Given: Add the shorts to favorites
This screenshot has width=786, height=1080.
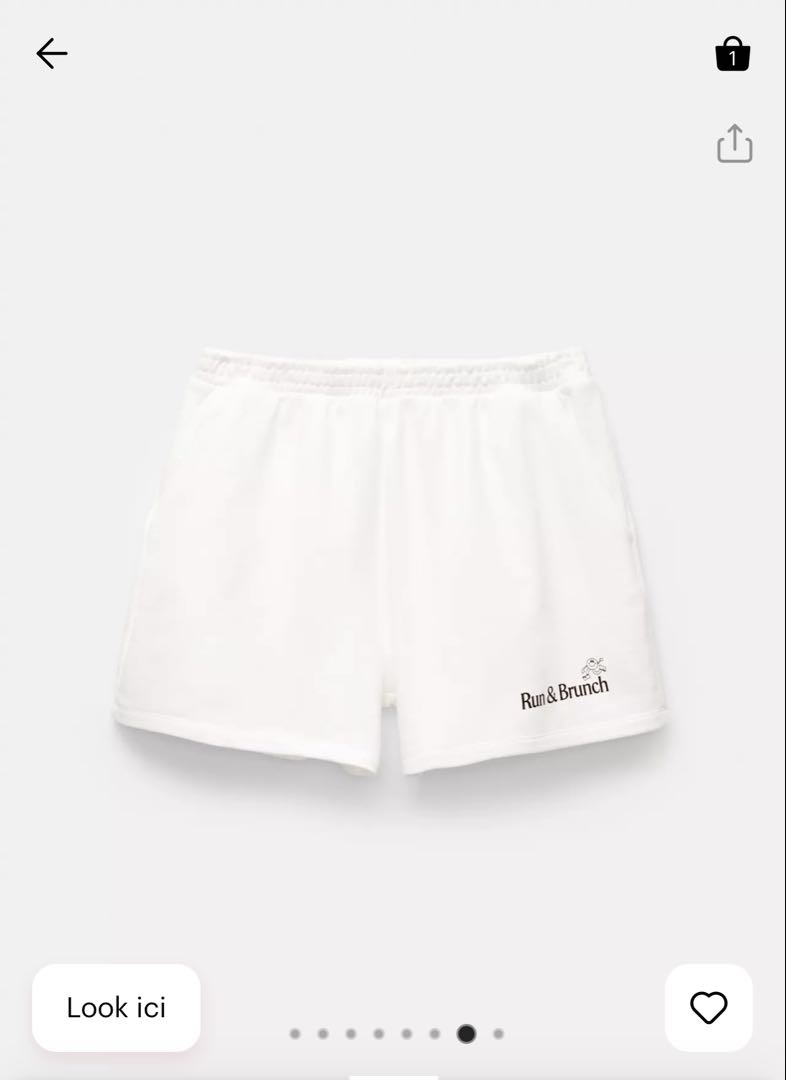Looking at the screenshot, I should (708, 1007).
